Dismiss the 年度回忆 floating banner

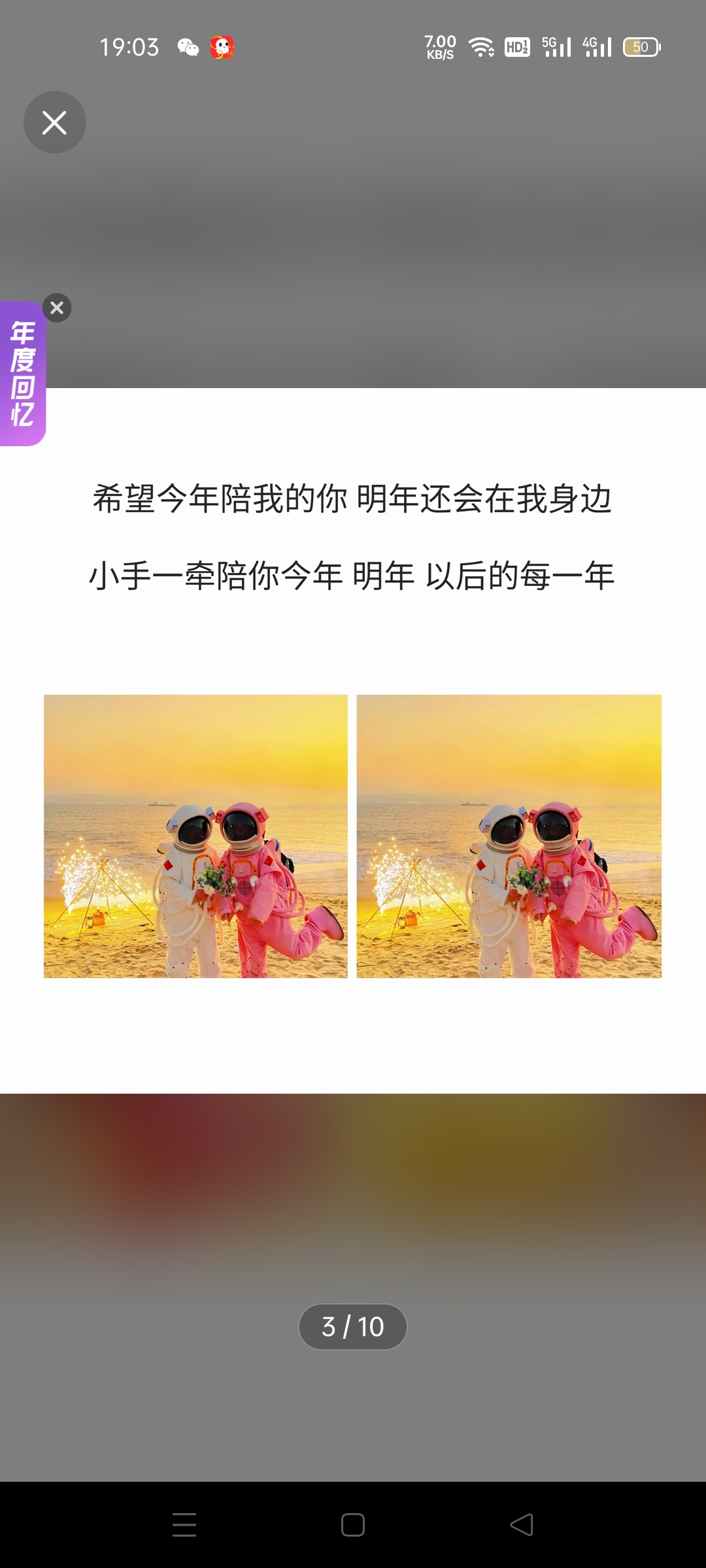57,308
